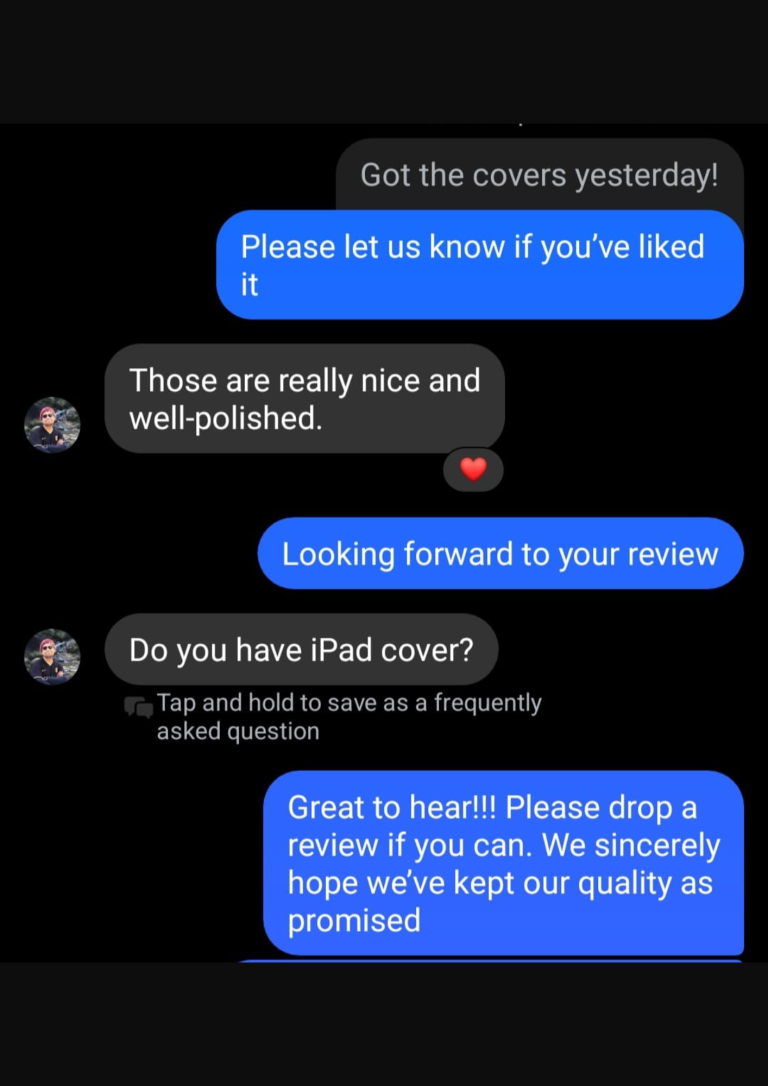
Task: View the heart reaction under "well-polished" message
Action: point(473,469)
